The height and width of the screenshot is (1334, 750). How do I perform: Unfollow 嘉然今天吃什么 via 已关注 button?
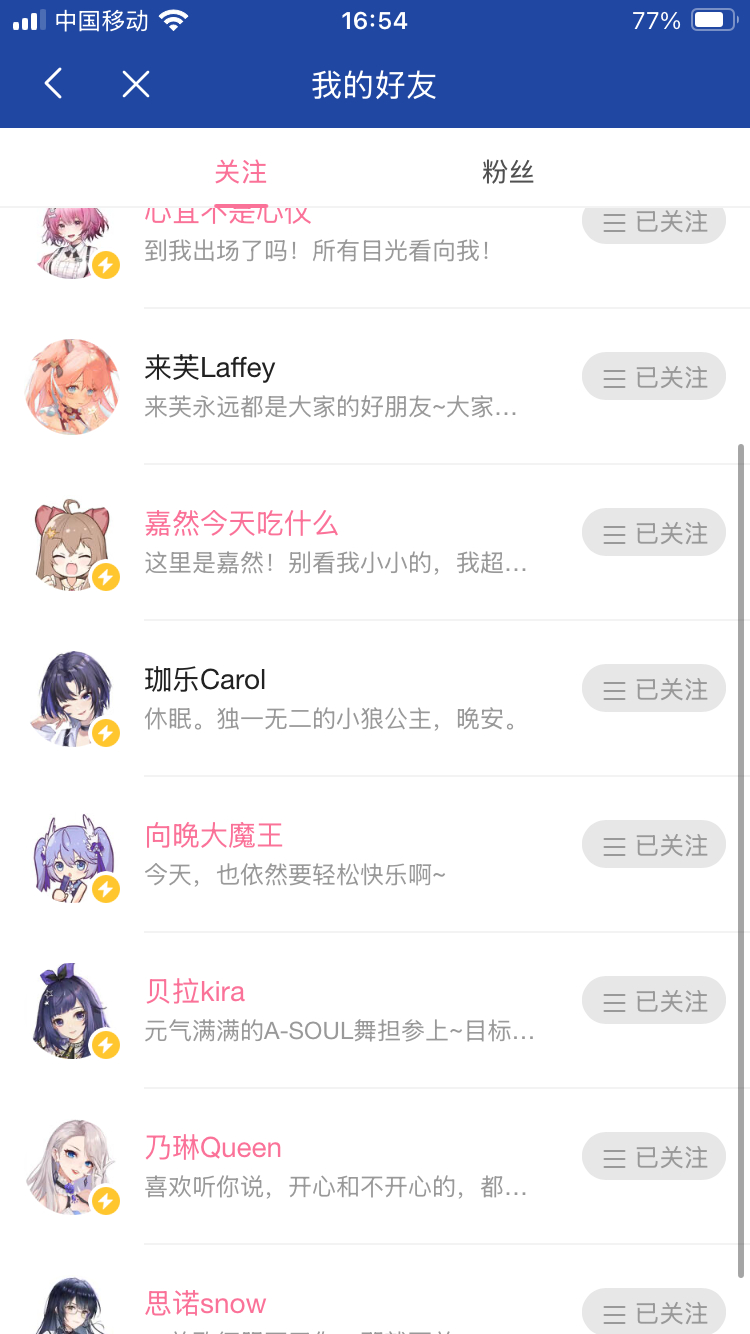point(654,533)
